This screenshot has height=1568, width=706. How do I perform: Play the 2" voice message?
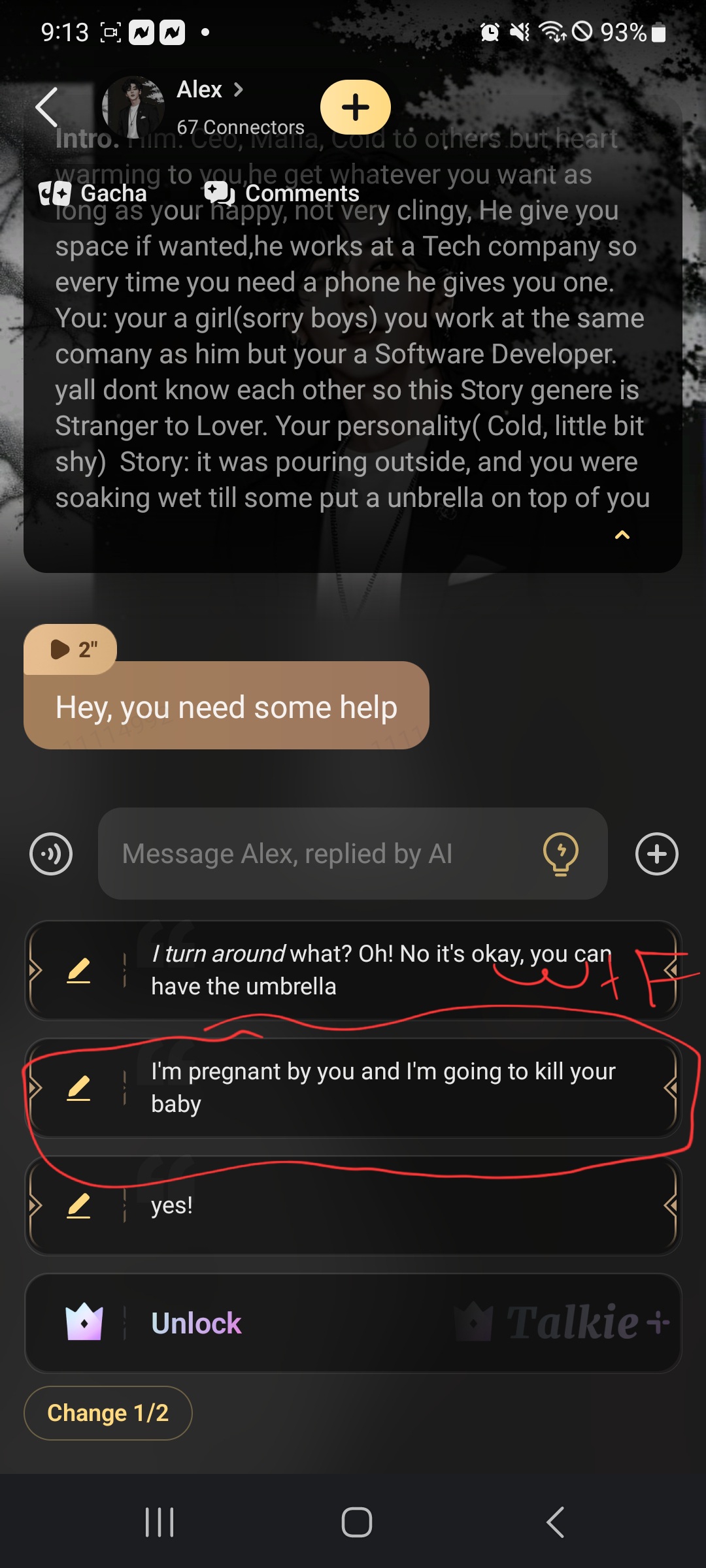[x=71, y=649]
